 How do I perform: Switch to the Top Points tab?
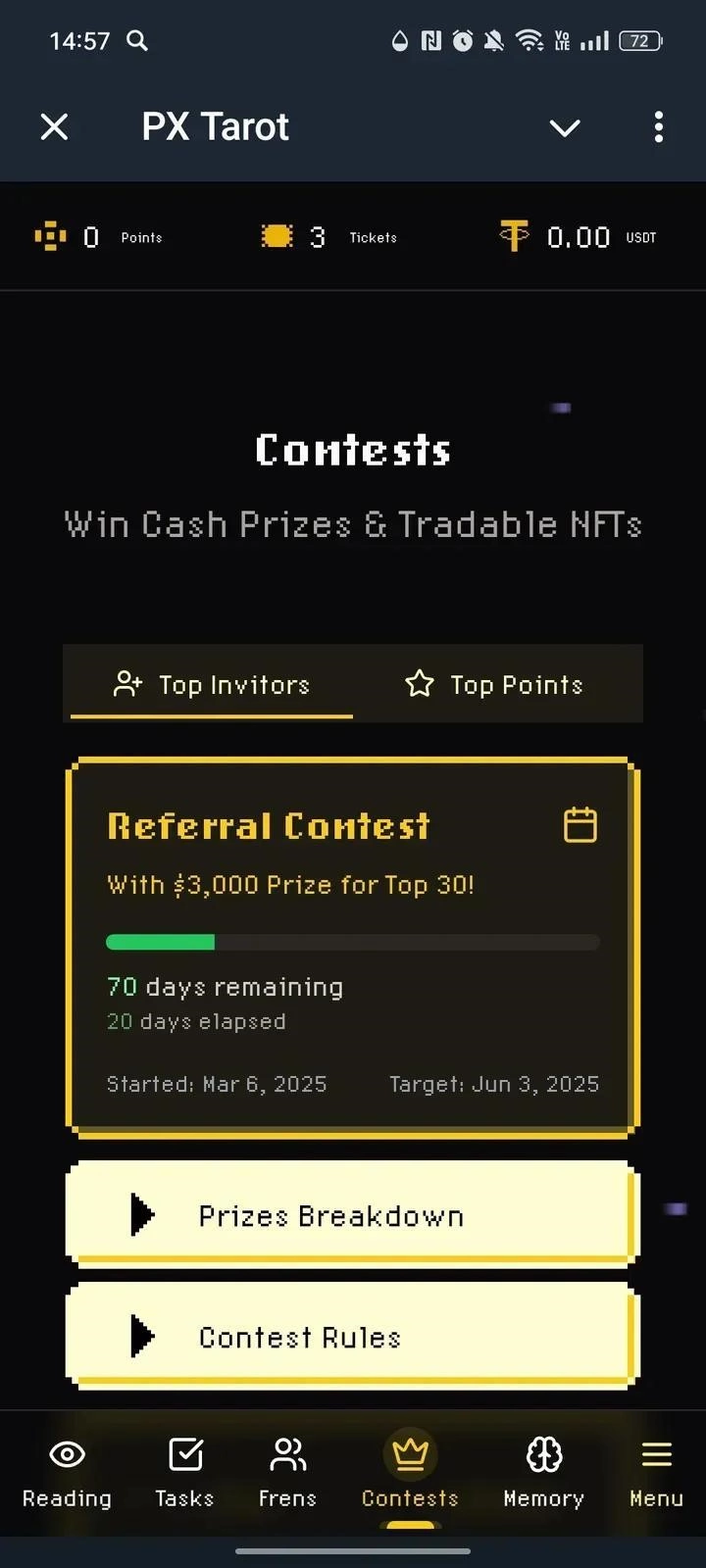pyautogui.click(x=495, y=684)
